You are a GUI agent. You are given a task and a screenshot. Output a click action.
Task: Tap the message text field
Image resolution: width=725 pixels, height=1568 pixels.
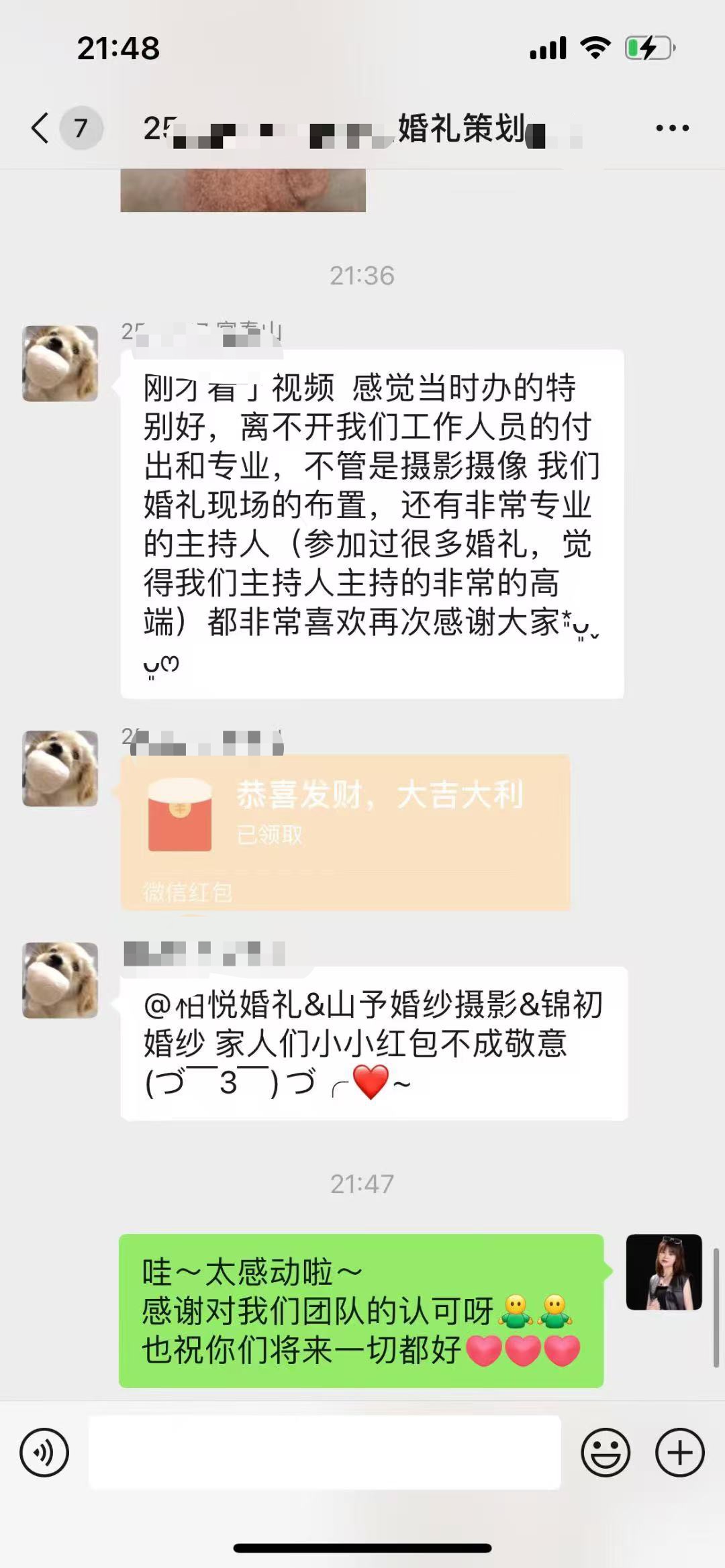tap(324, 1453)
